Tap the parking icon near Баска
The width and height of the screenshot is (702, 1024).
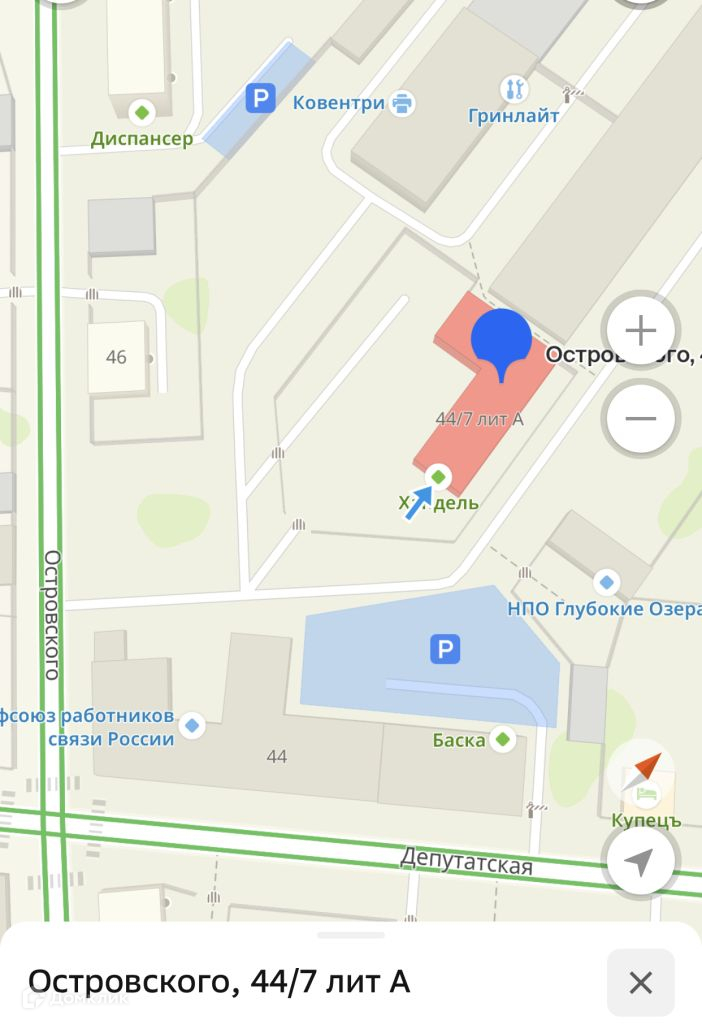pyautogui.click(x=444, y=651)
